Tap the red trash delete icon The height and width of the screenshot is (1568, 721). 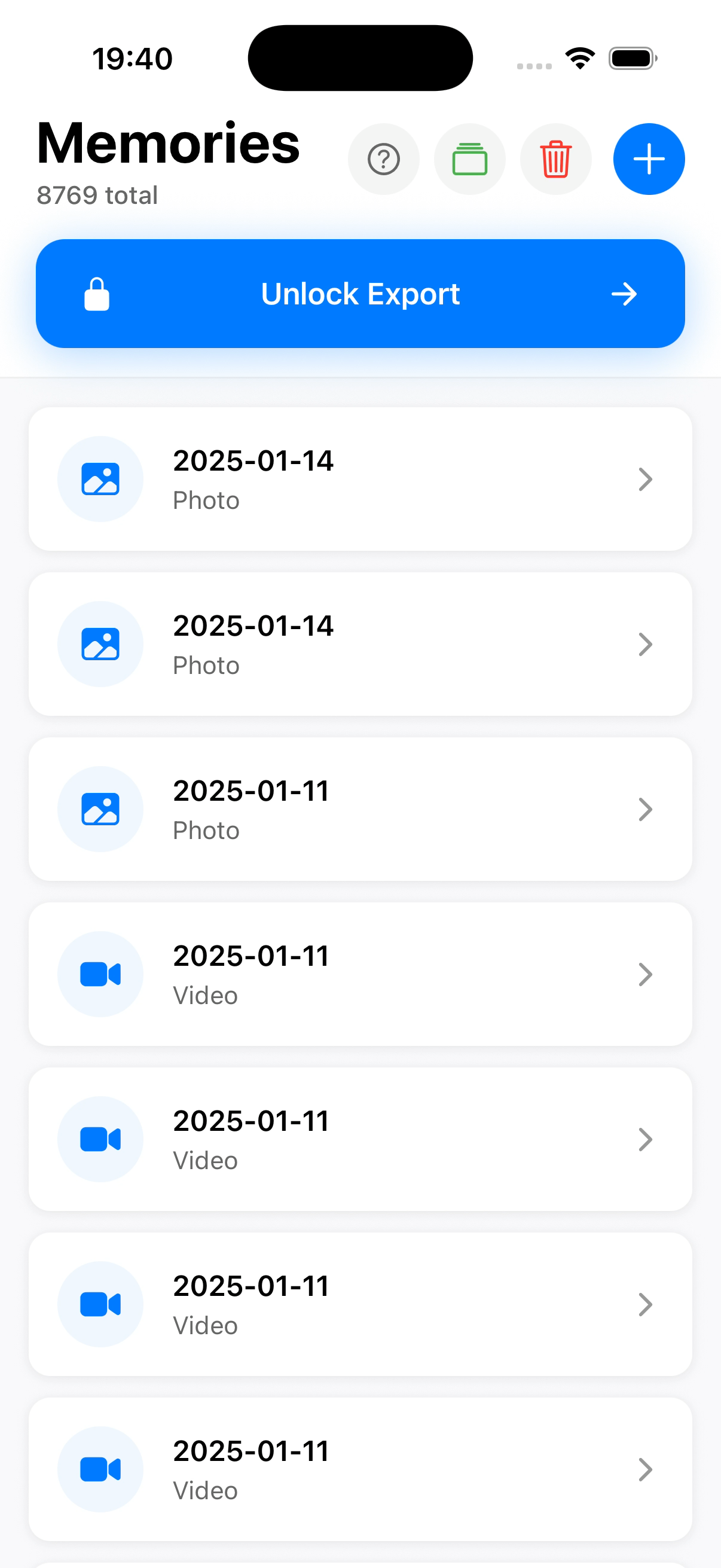point(555,160)
